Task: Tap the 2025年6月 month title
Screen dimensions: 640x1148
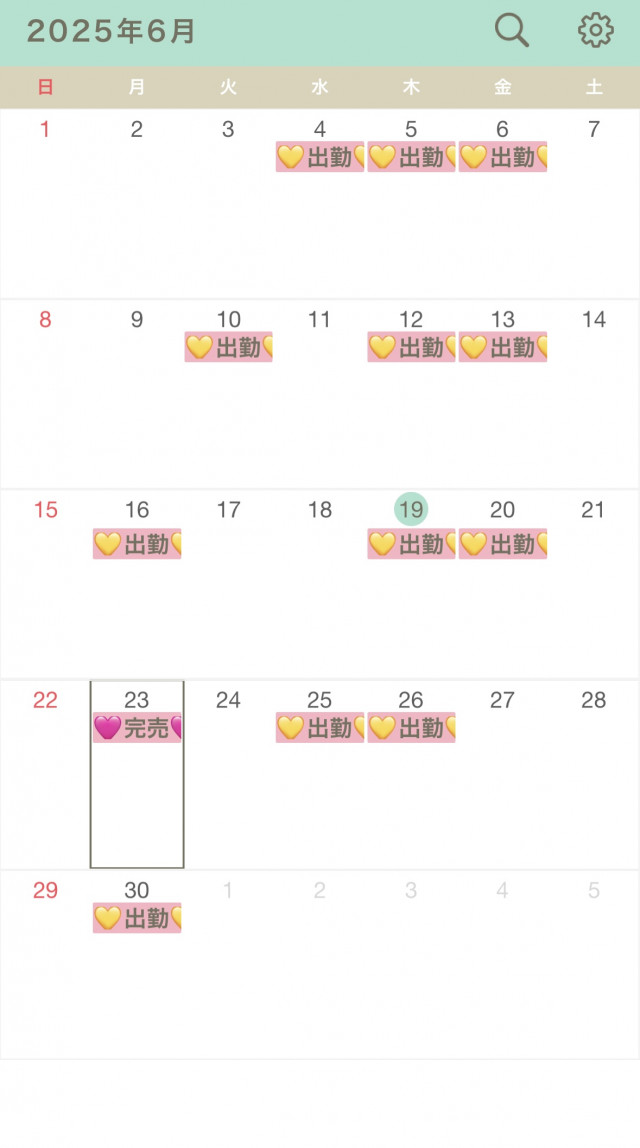Action: pos(111,31)
